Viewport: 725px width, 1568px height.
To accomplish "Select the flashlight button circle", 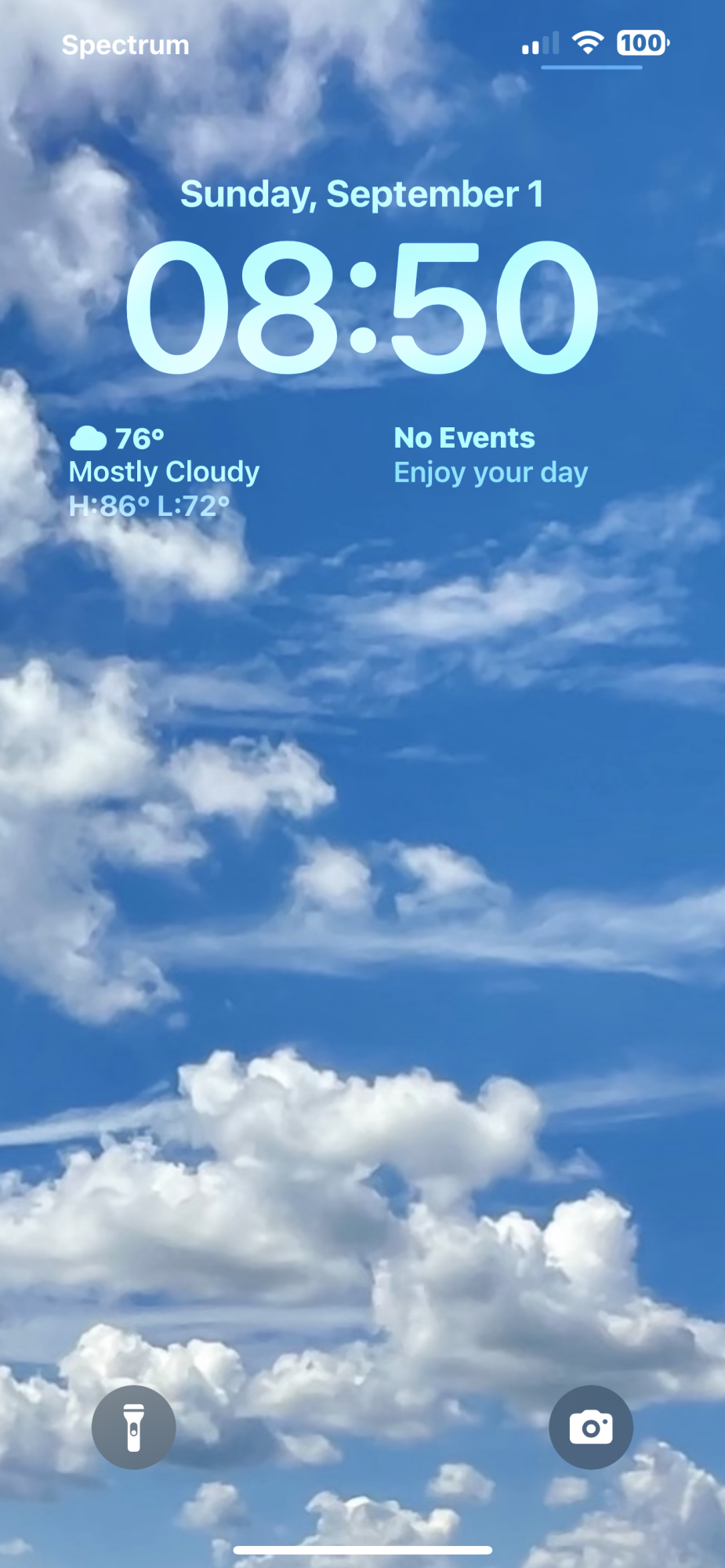I will pos(133,1427).
